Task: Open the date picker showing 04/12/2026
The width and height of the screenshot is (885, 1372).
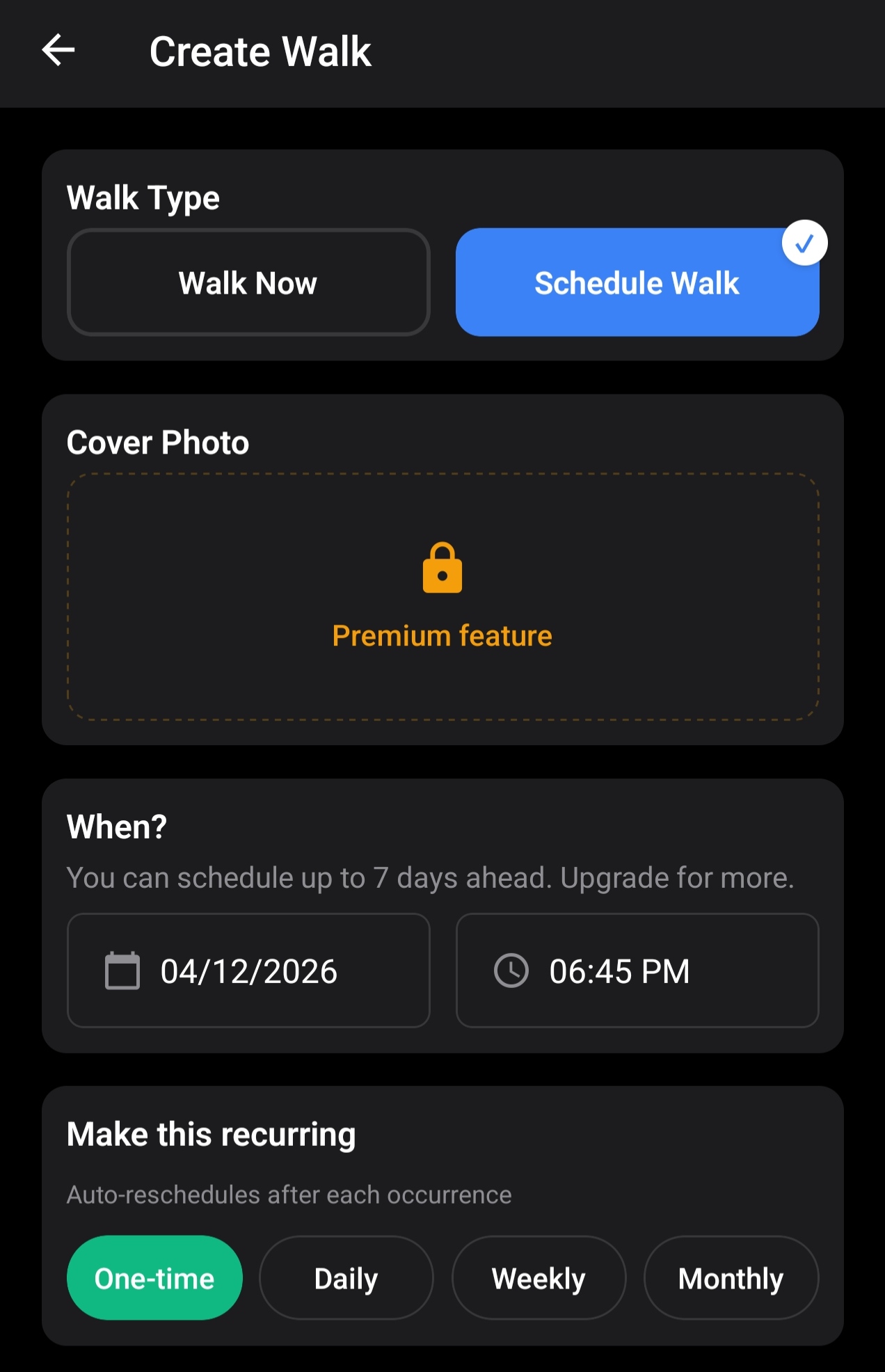Action: (248, 971)
